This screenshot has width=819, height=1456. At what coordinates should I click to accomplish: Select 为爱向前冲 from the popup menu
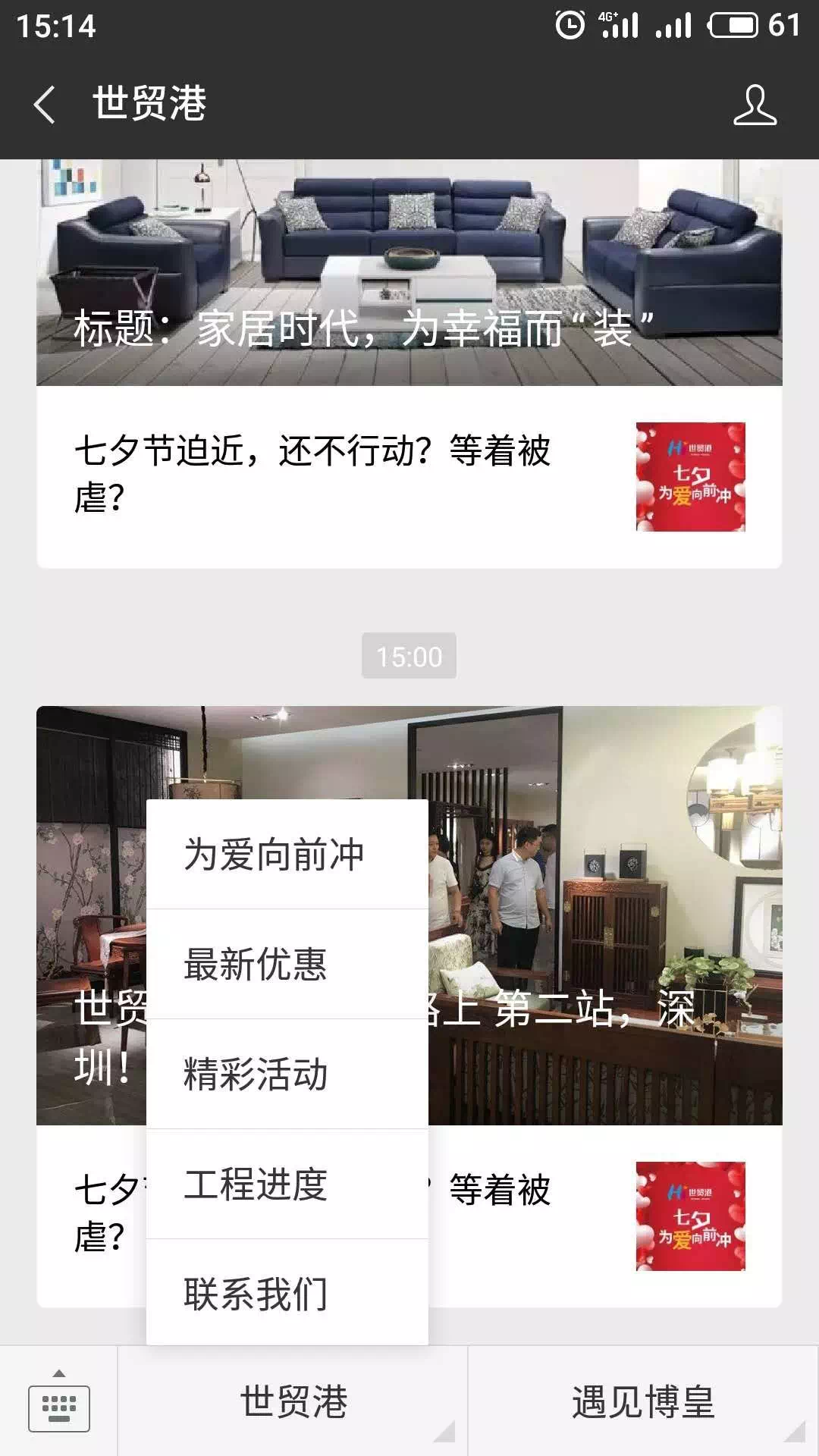pos(287,855)
